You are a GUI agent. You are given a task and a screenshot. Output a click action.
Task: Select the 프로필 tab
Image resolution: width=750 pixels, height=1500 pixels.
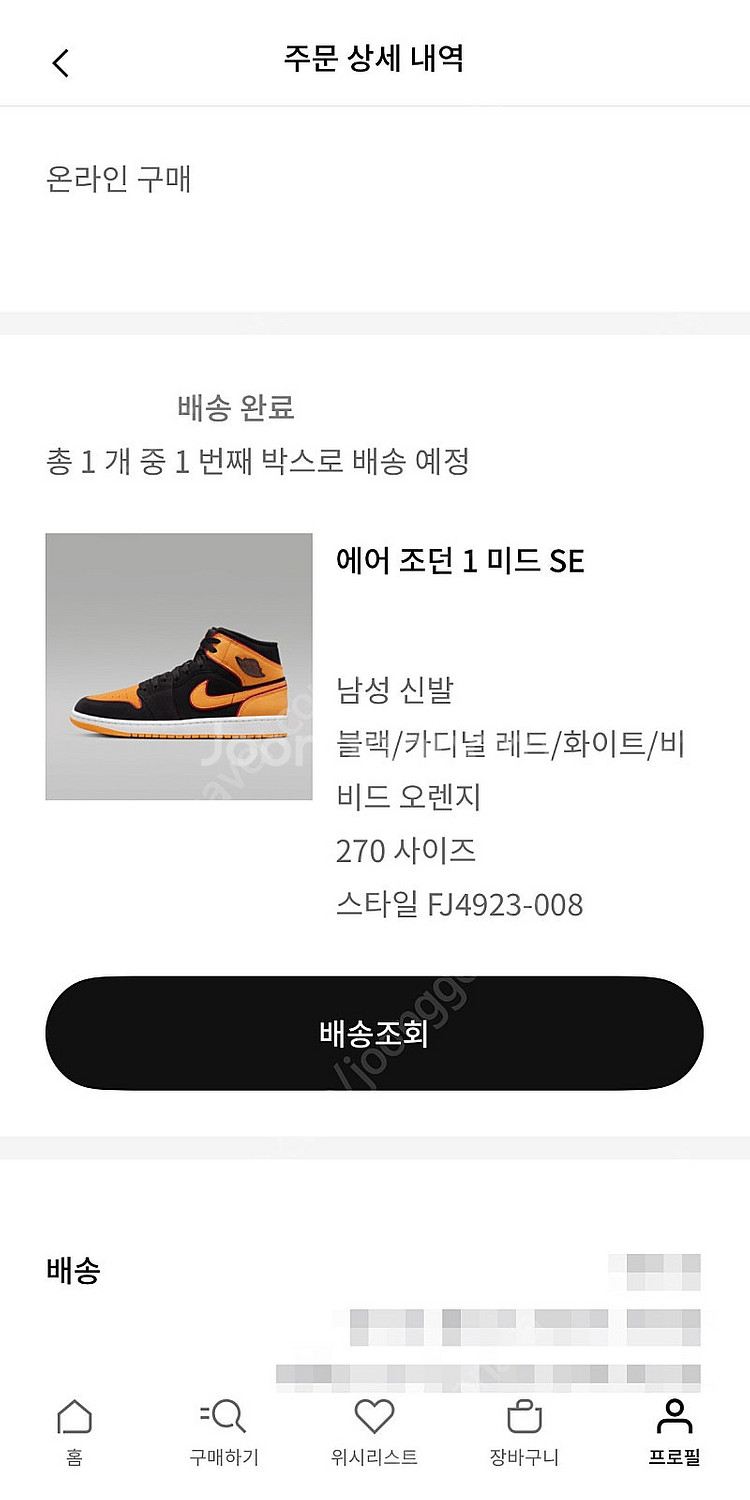point(674,1431)
